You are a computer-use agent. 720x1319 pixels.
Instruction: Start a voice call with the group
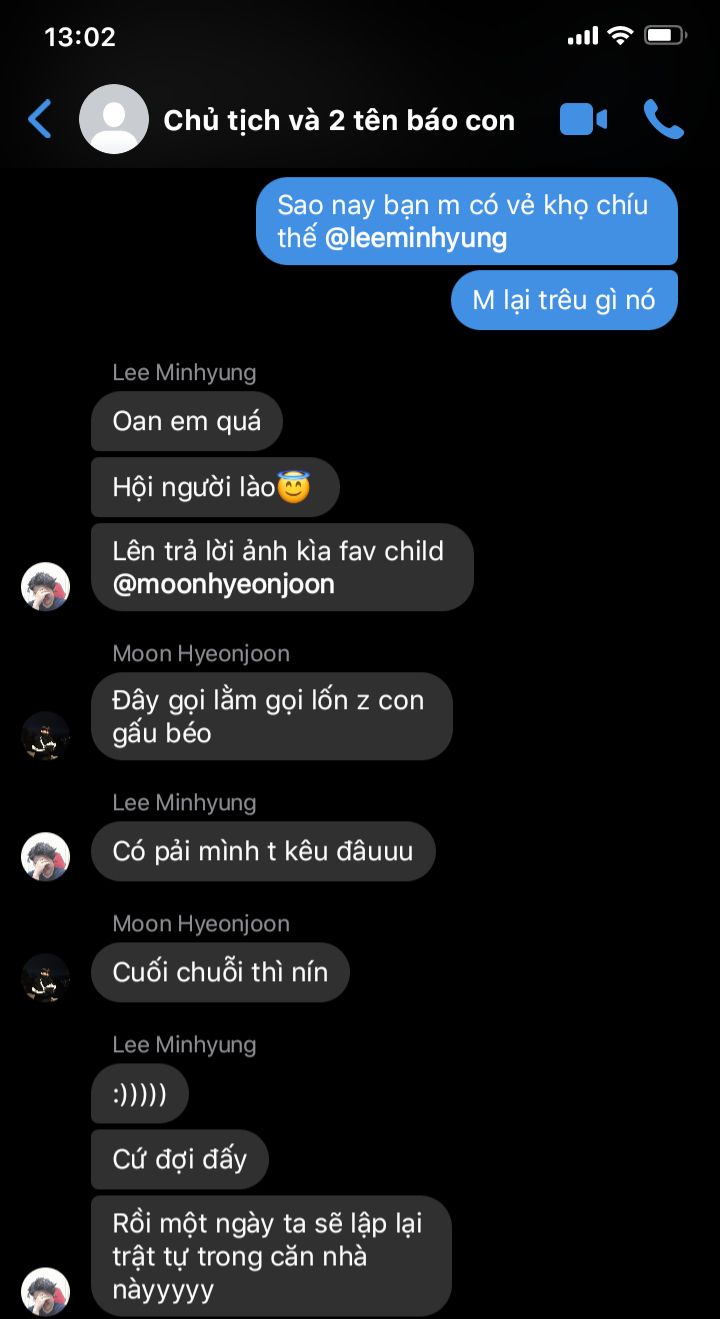tap(663, 120)
